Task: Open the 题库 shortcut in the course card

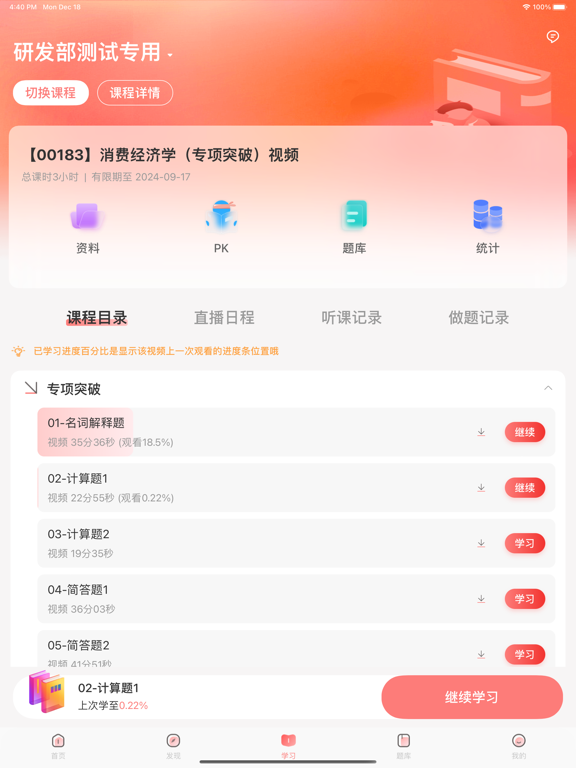Action: (354, 227)
